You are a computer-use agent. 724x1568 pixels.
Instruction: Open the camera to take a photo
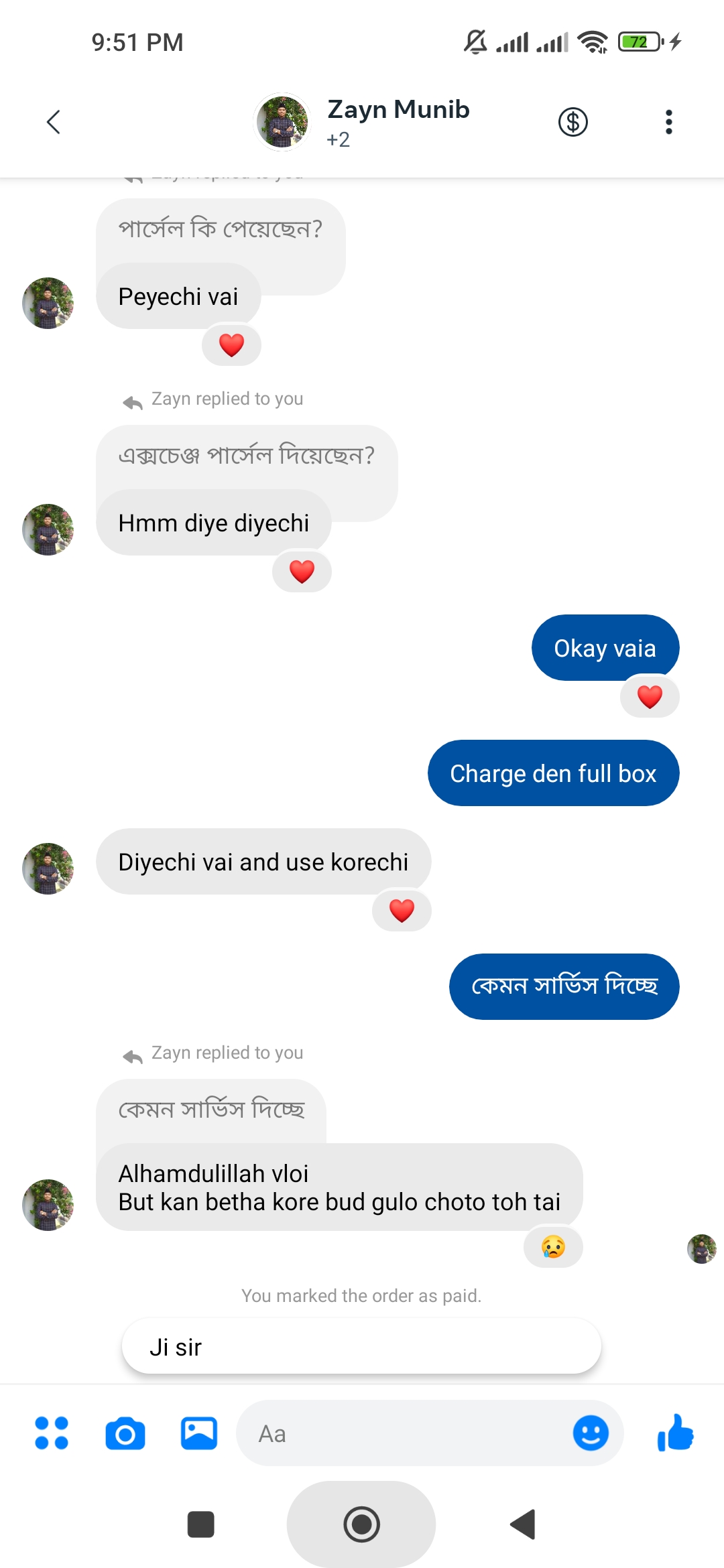[x=125, y=1433]
